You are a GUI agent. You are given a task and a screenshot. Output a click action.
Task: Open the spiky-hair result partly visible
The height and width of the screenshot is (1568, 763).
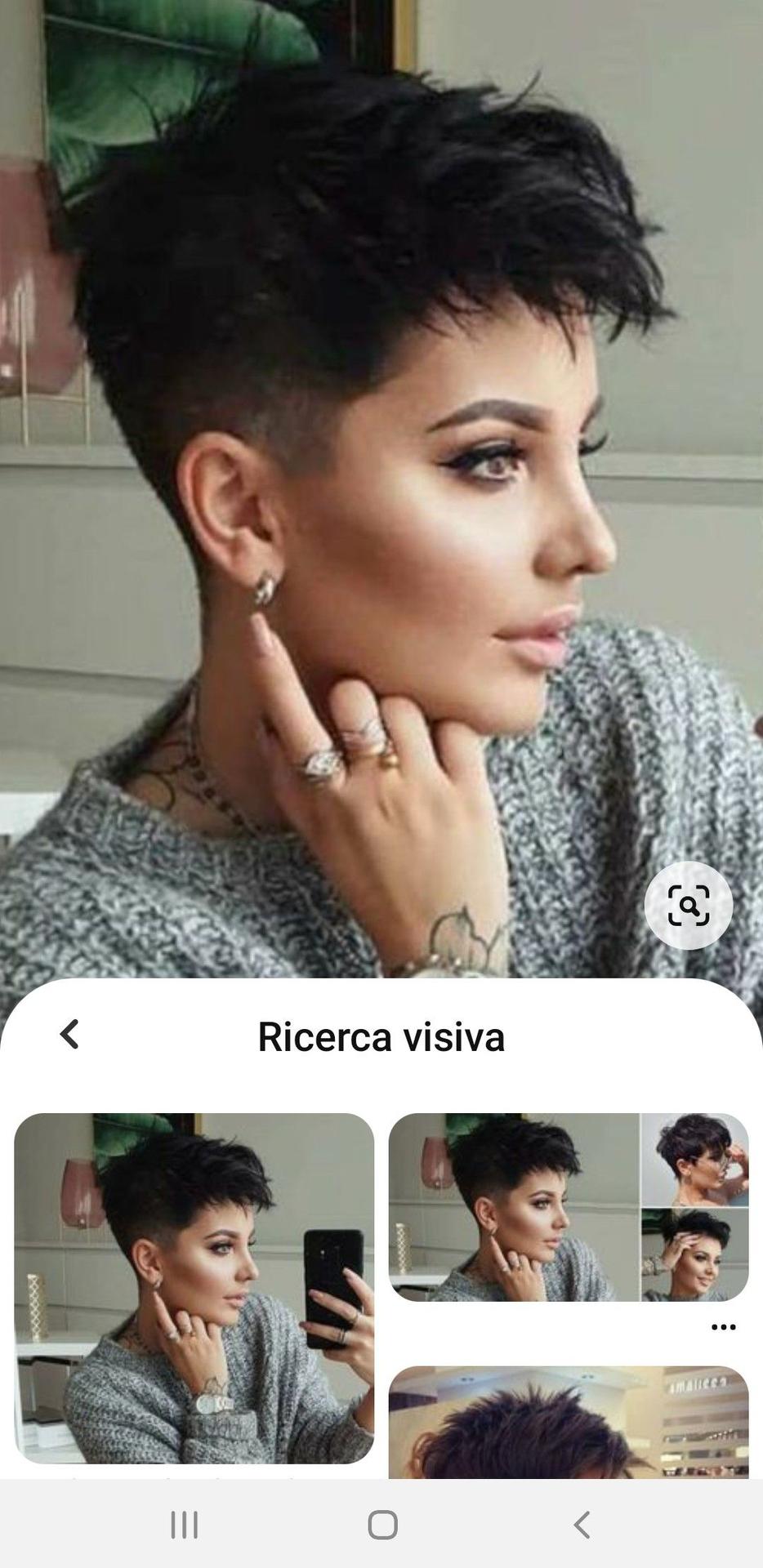point(569,1422)
